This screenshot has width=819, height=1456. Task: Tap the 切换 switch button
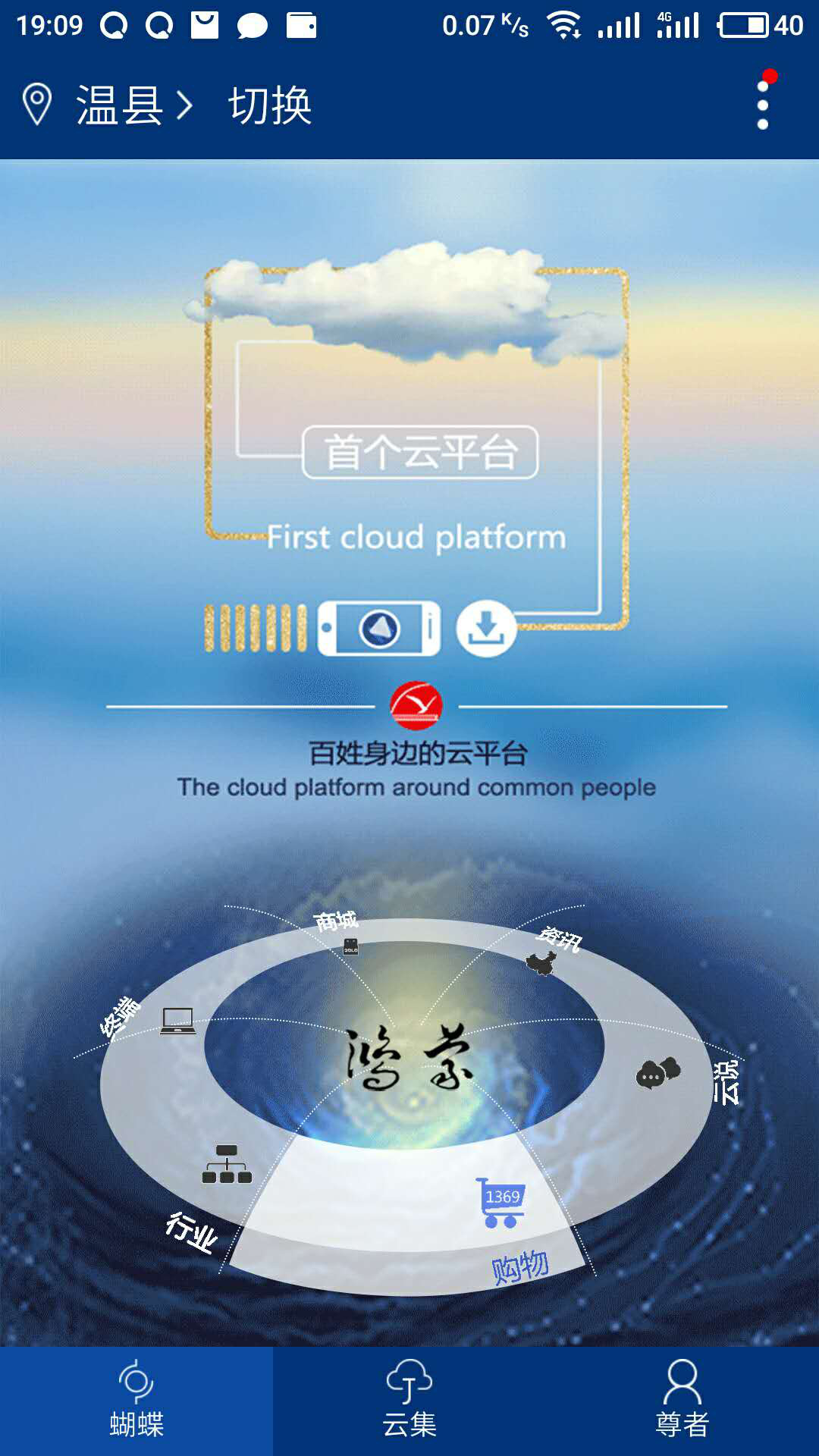tap(270, 105)
